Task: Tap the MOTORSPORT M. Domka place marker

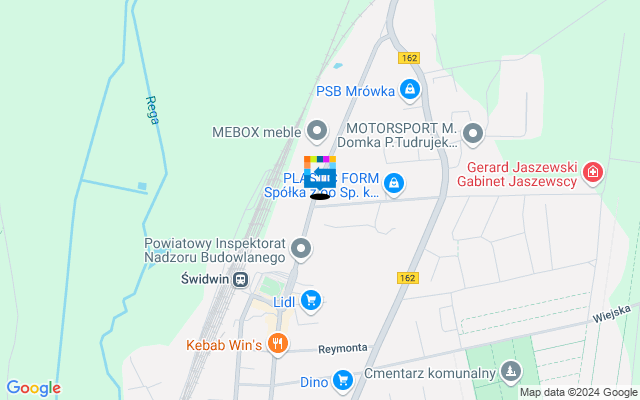Action: point(473,131)
